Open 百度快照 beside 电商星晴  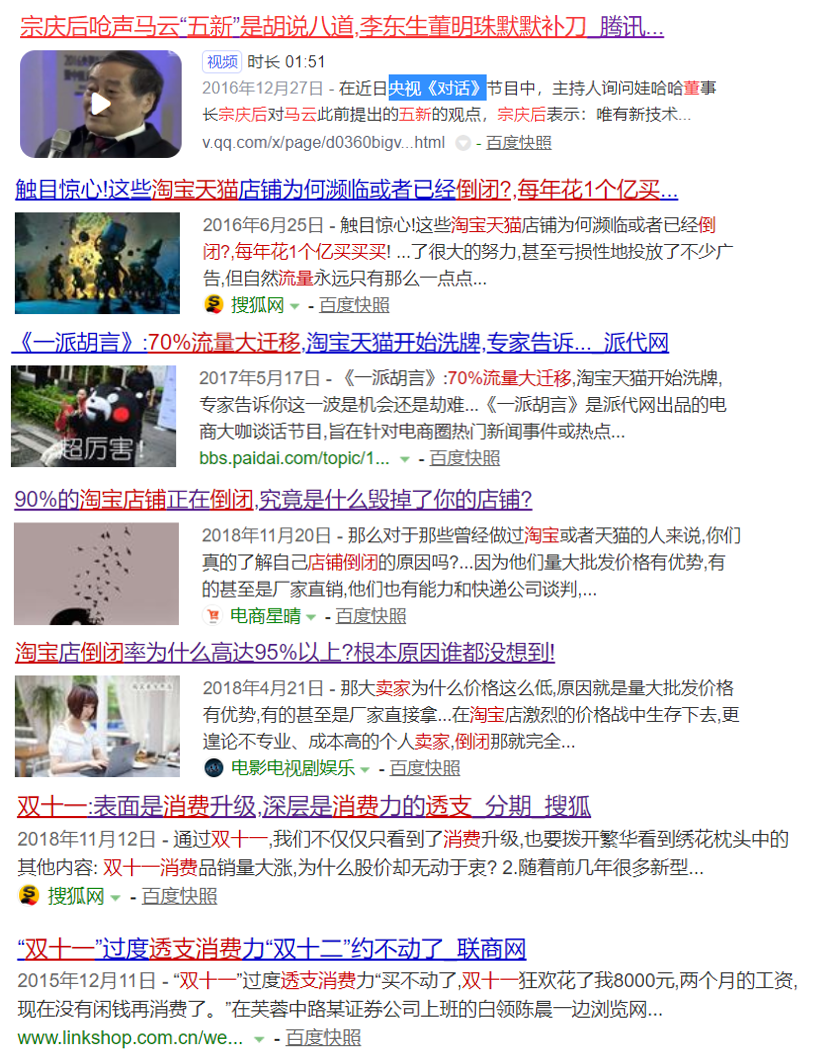tap(371, 616)
